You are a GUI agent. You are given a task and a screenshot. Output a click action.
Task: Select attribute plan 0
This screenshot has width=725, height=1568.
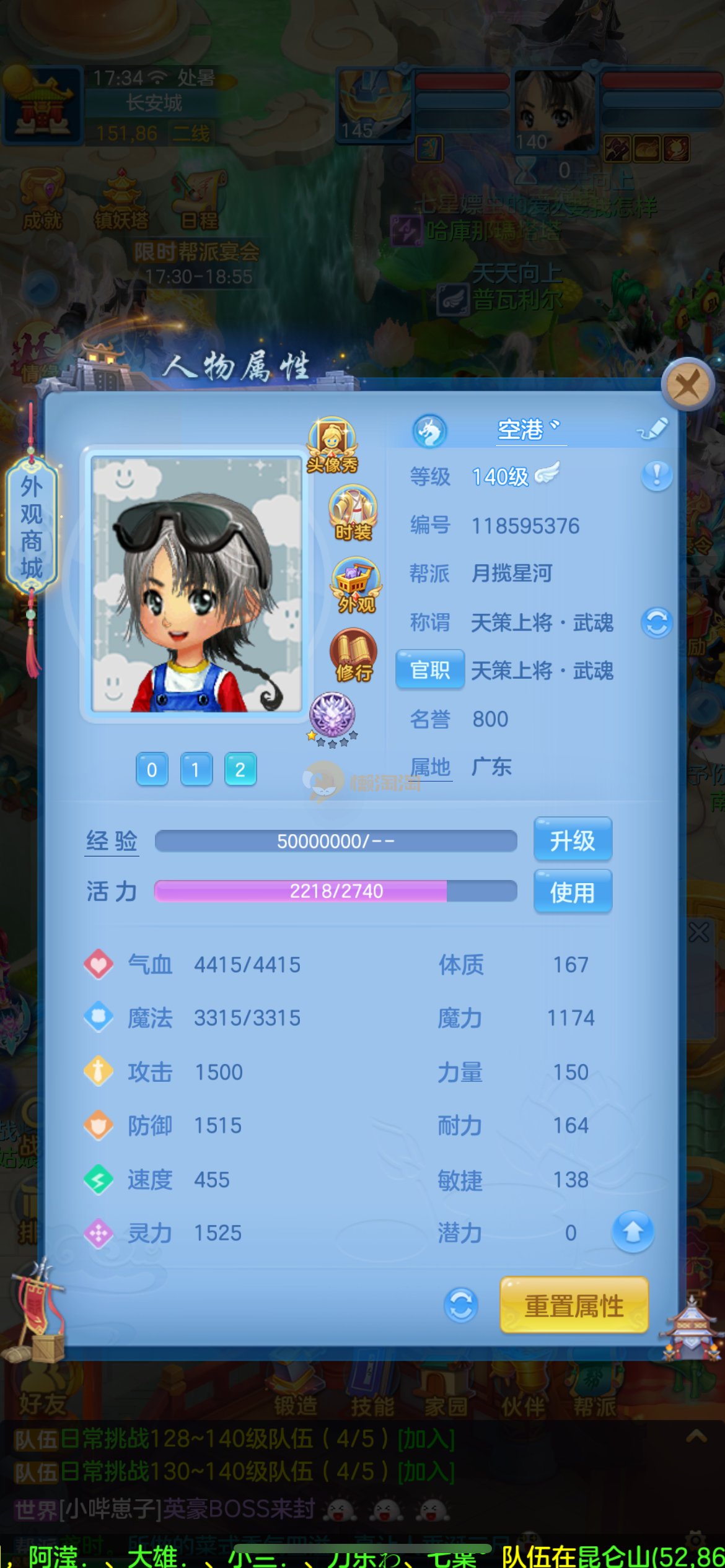[x=152, y=769]
